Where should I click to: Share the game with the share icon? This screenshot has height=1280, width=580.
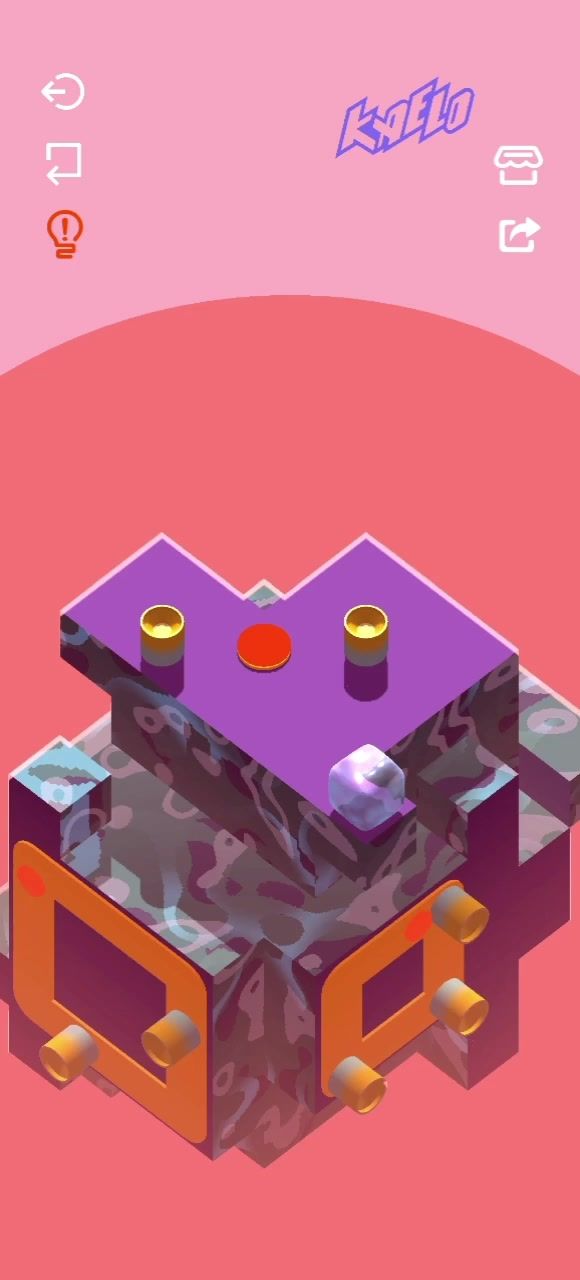click(519, 235)
